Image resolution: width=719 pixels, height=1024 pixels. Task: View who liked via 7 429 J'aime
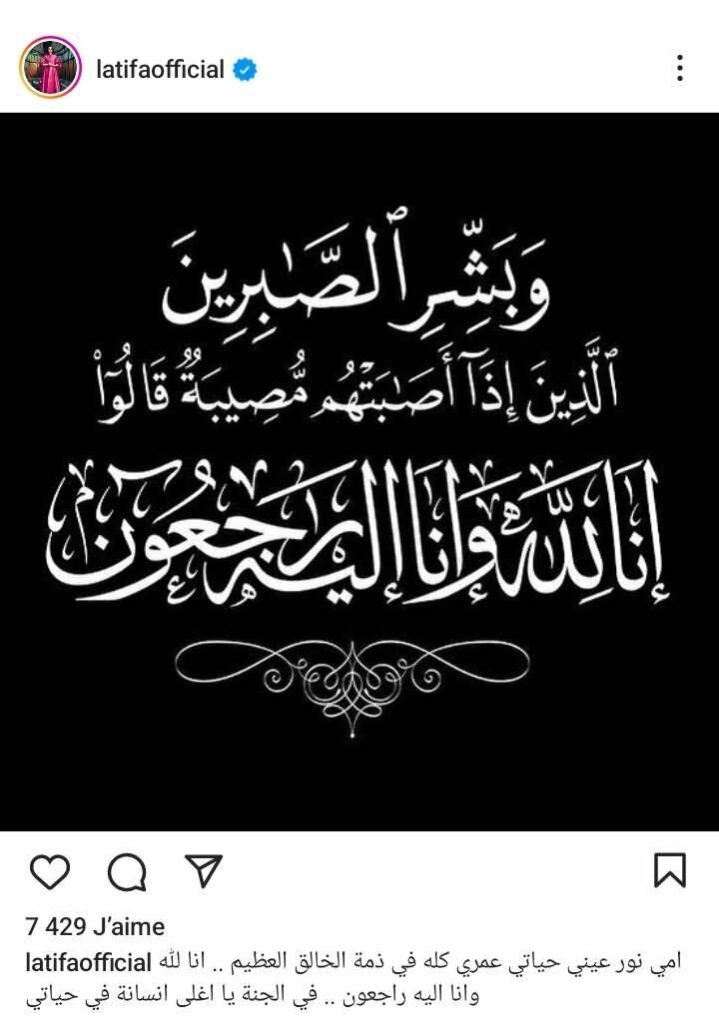(x=95, y=926)
